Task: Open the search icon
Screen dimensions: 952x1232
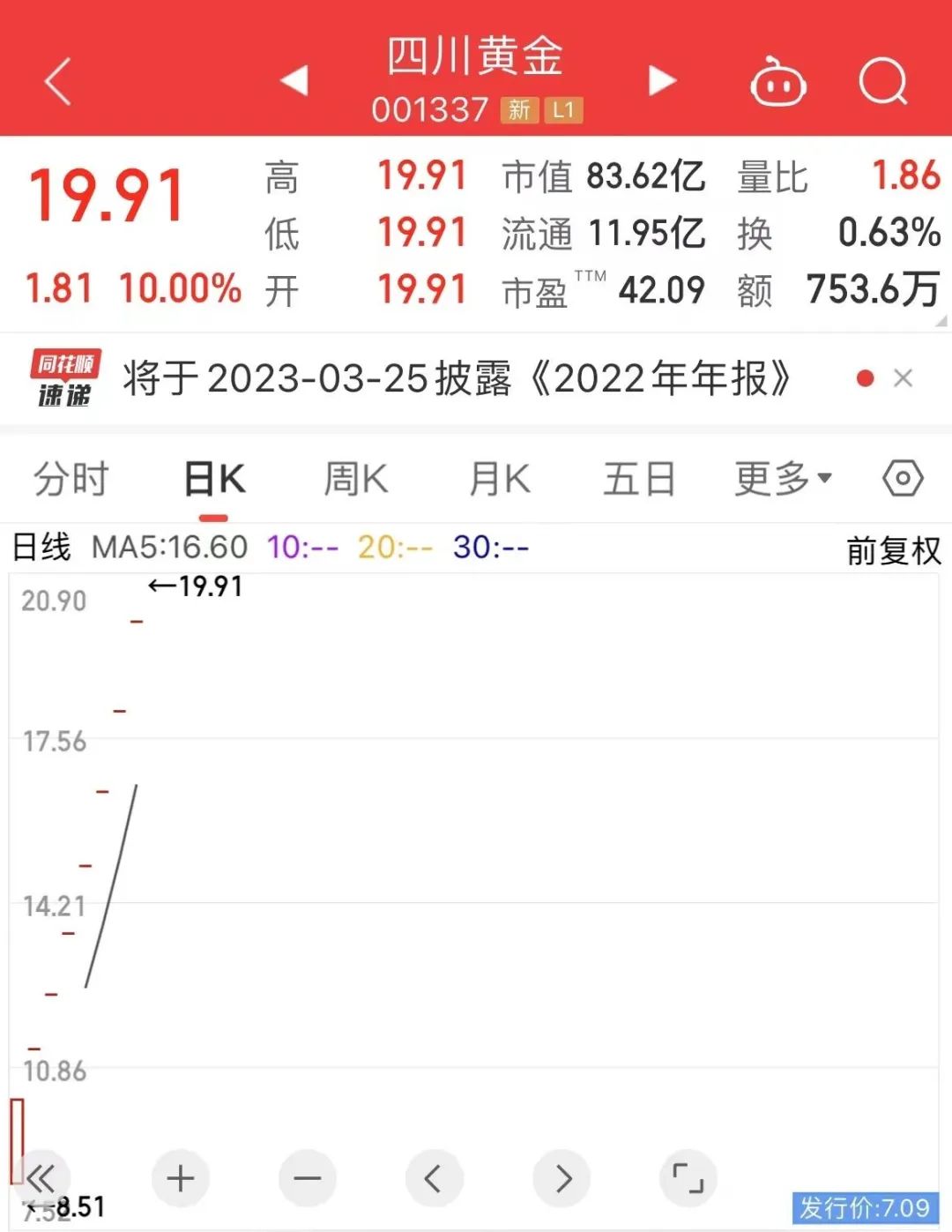Action: [x=884, y=81]
